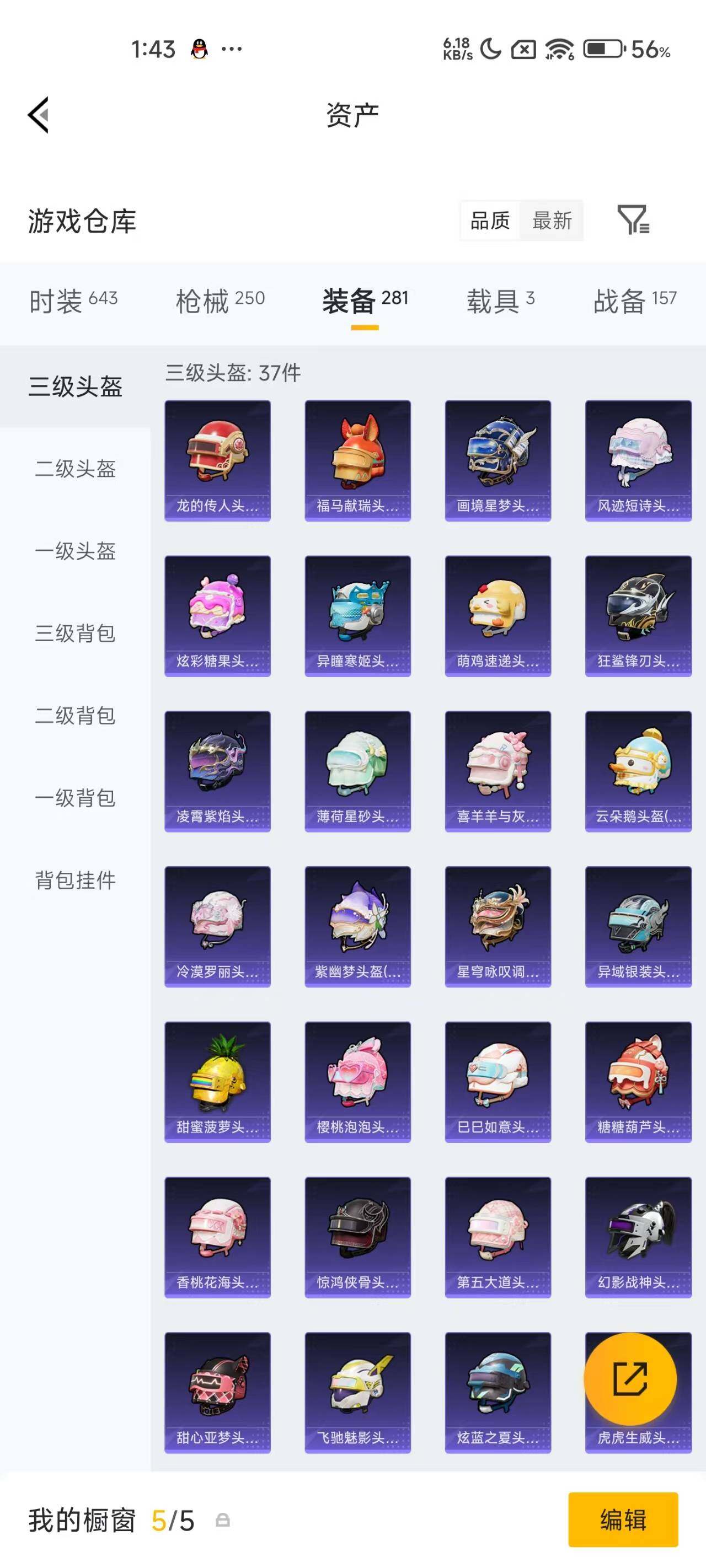
Task: Tap the back arrow to leave 资产 page
Action: click(x=39, y=116)
